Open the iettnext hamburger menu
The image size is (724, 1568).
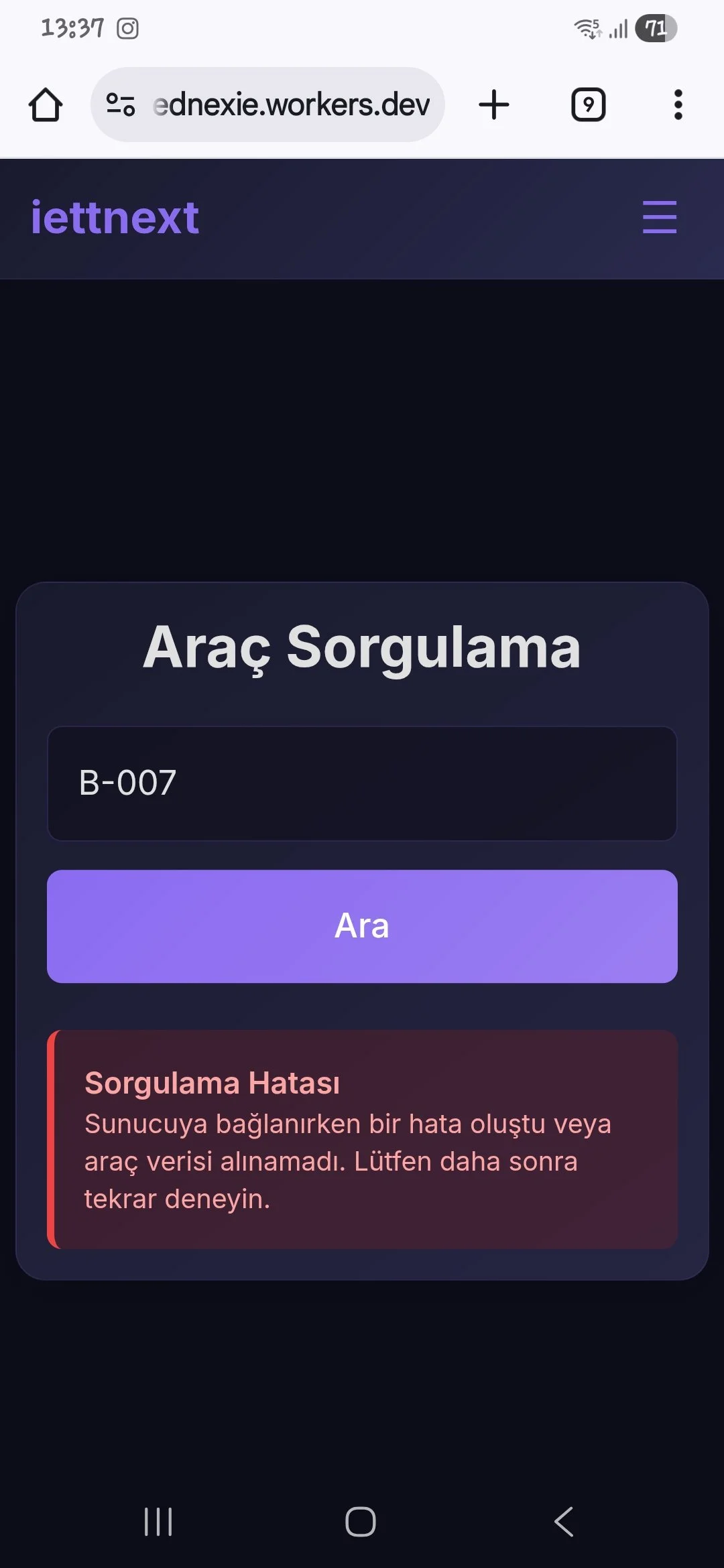(x=659, y=217)
